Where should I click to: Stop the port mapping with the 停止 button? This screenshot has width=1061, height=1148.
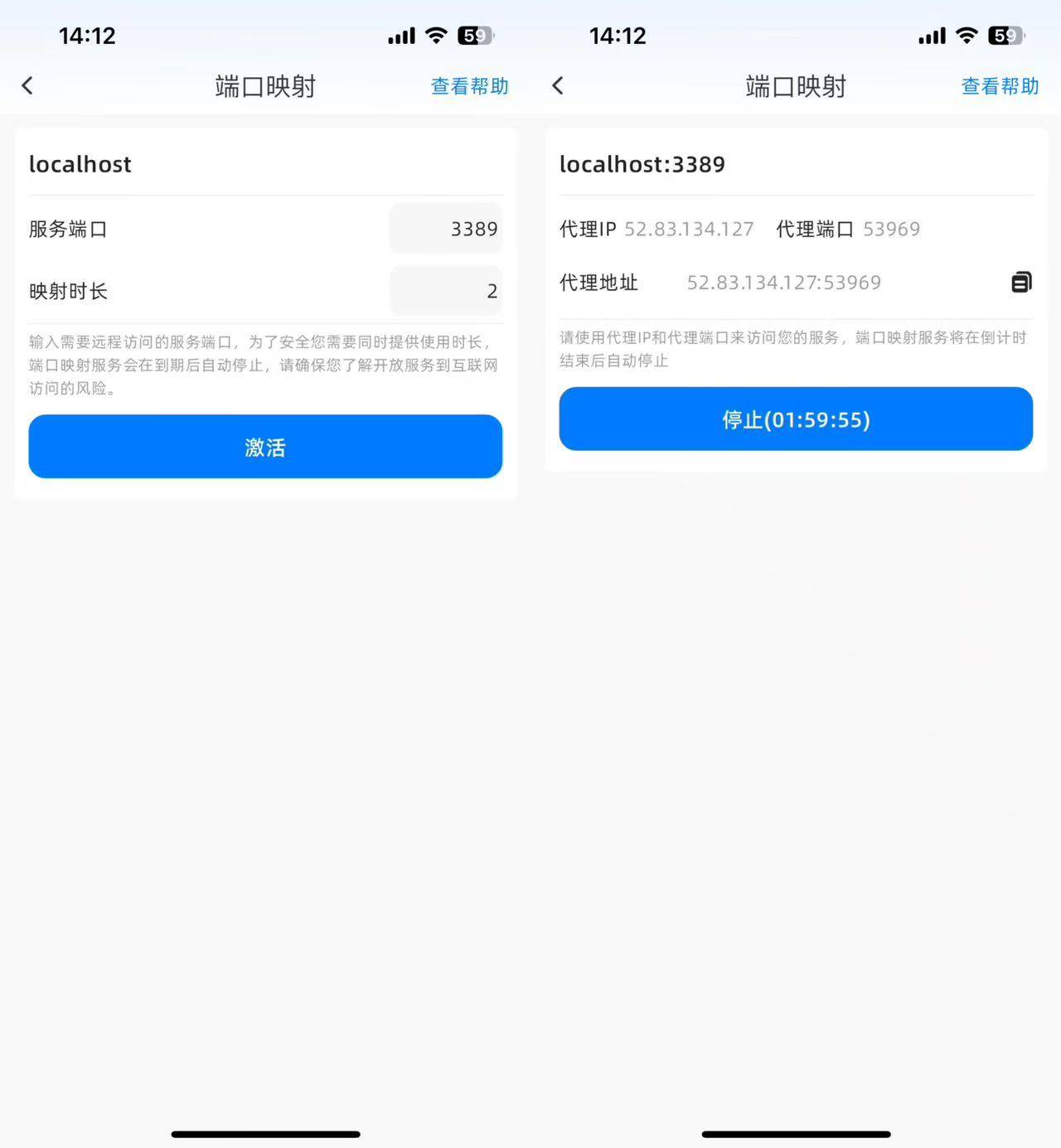coord(796,419)
